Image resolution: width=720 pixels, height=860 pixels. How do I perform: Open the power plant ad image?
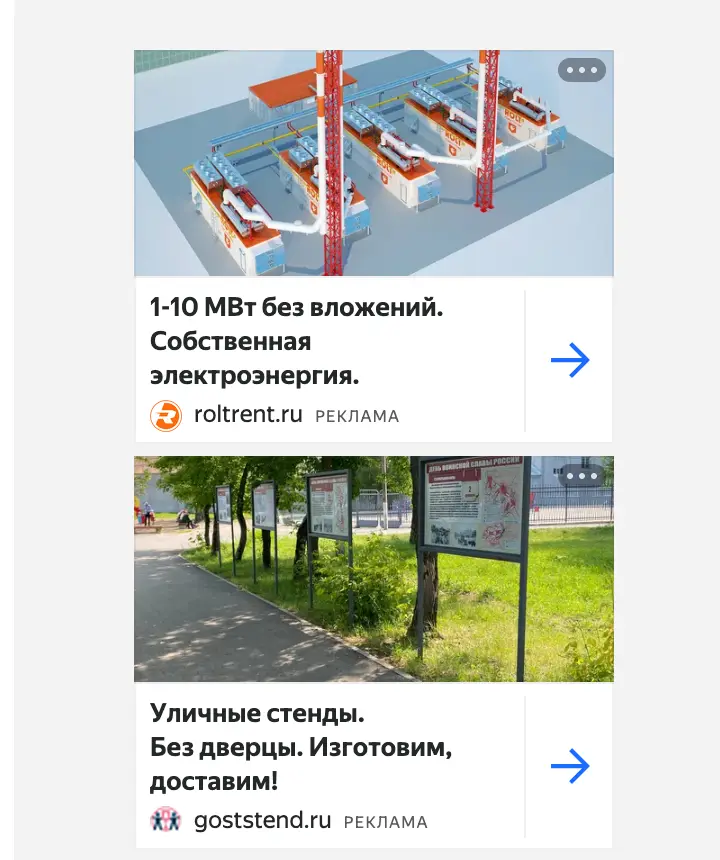coord(374,163)
